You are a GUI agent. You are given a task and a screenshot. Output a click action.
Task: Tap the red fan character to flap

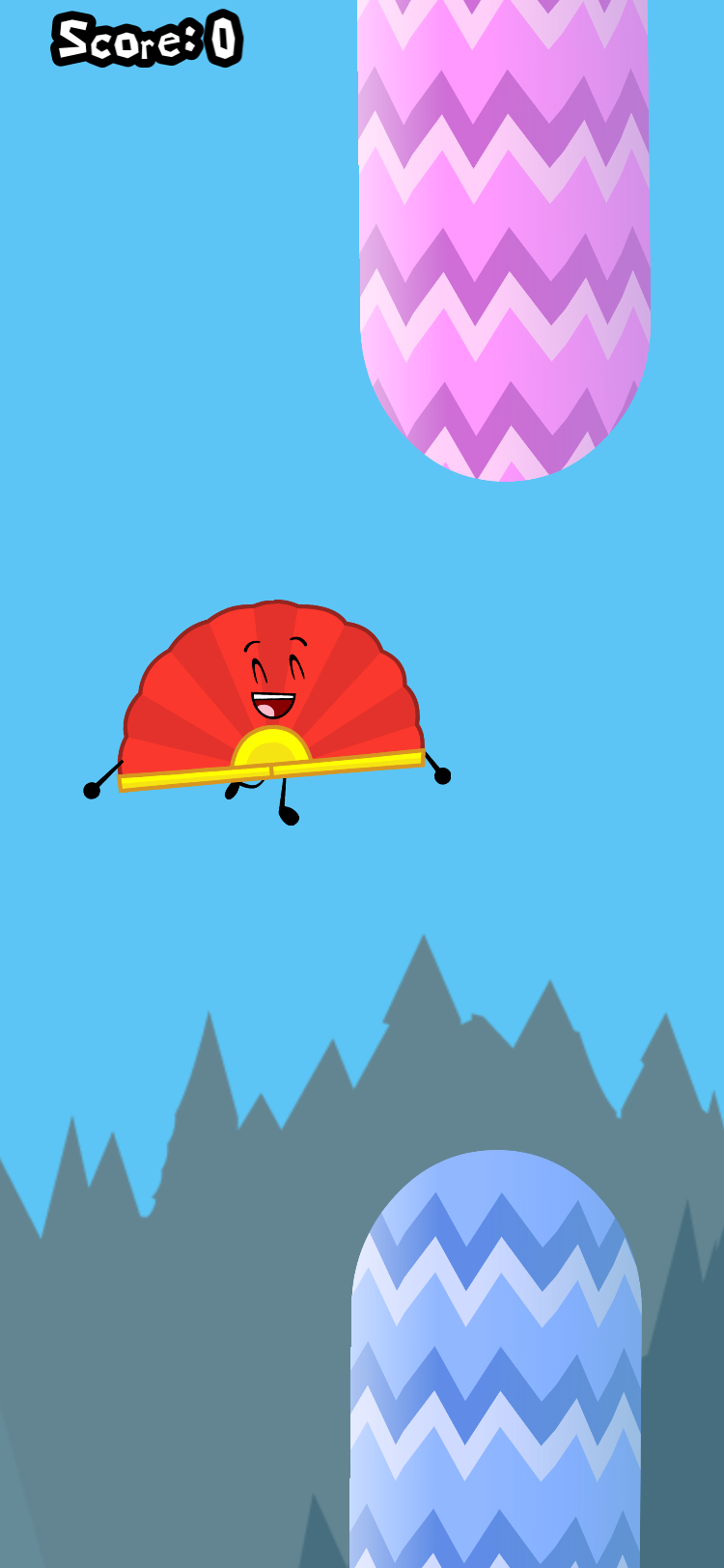[x=271, y=700]
